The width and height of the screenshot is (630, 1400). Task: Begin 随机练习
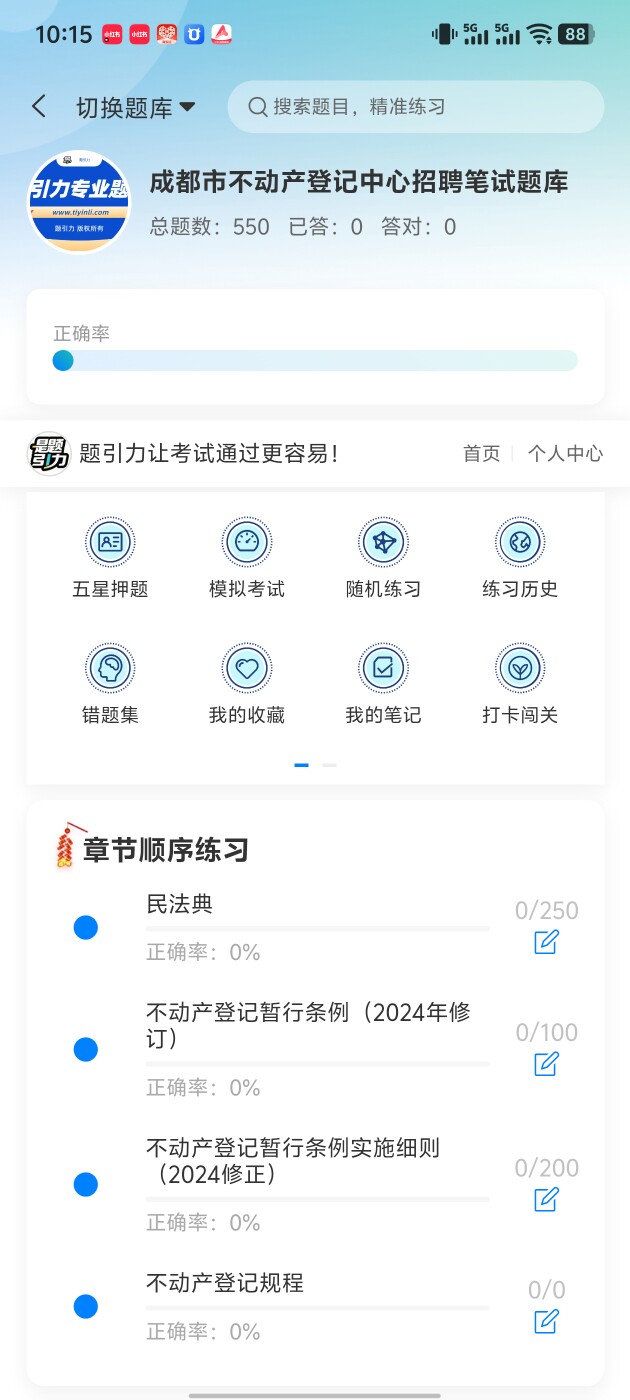tap(383, 558)
